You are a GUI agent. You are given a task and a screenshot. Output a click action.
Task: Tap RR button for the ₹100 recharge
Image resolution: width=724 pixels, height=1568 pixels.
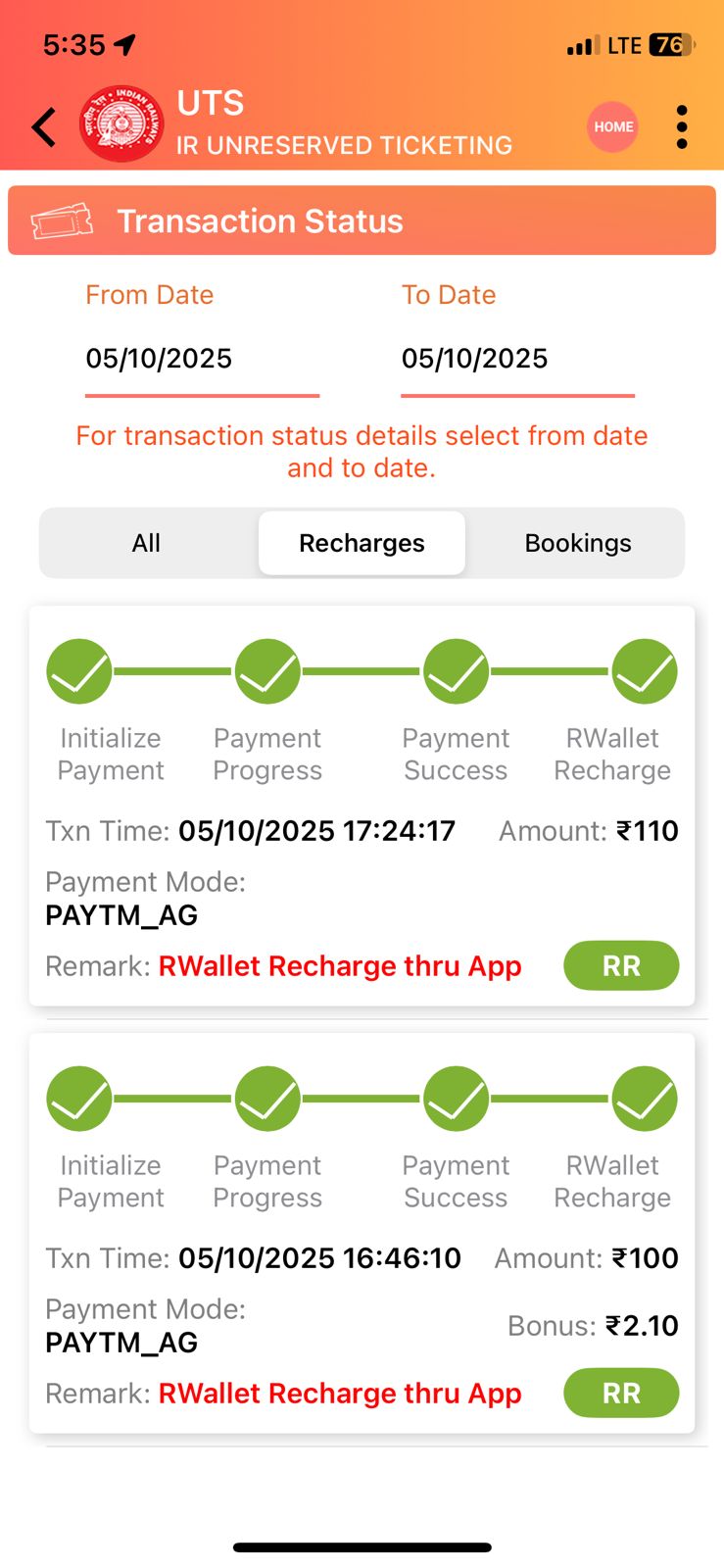621,1394
